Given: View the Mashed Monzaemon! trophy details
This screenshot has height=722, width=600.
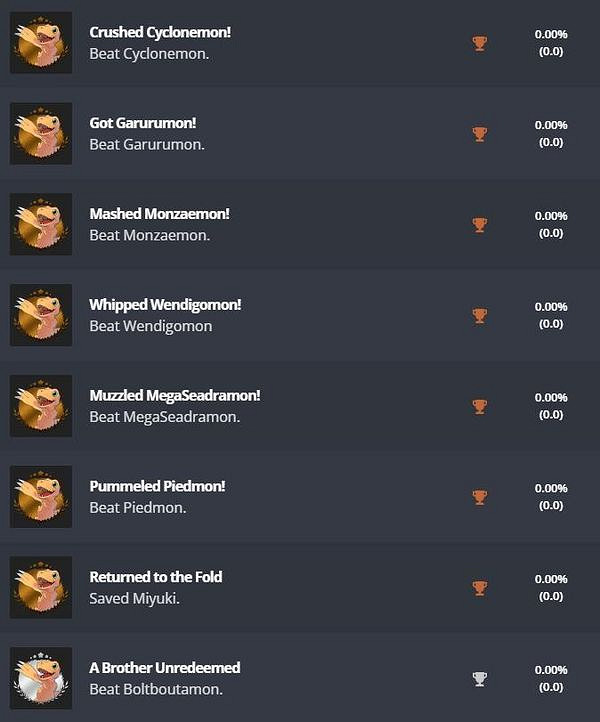Looking at the screenshot, I should (159, 214).
